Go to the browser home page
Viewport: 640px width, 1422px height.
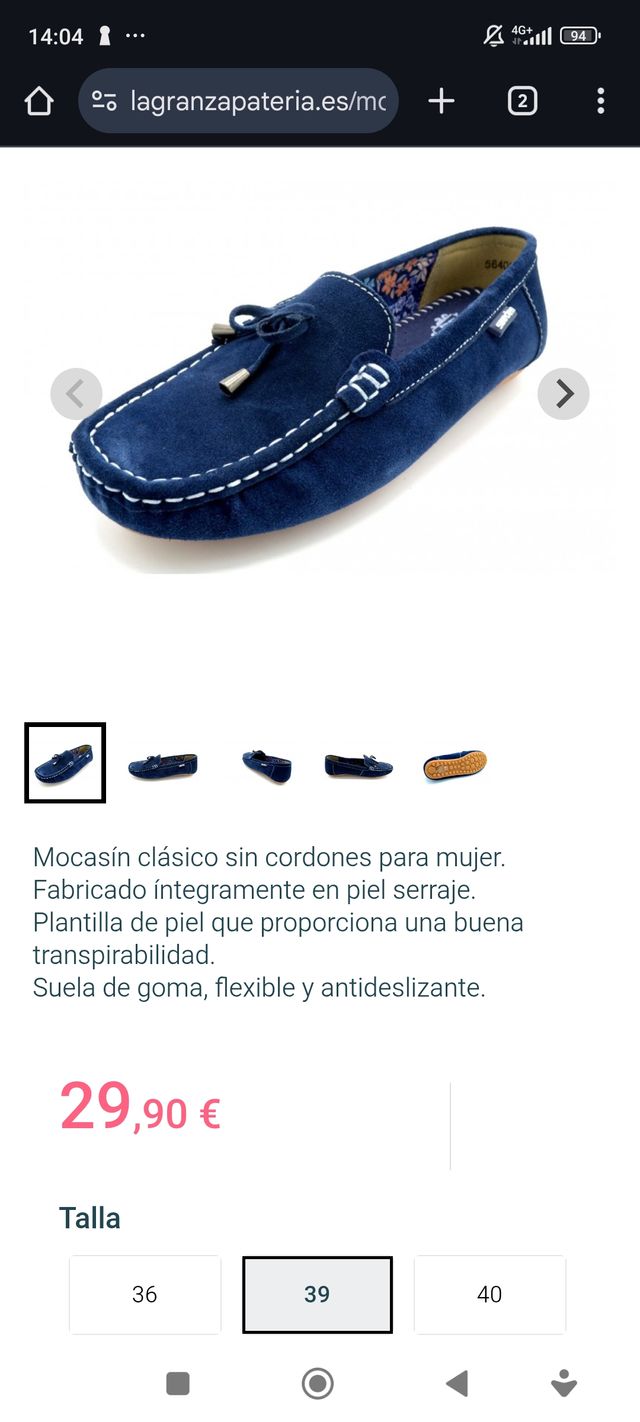38,101
